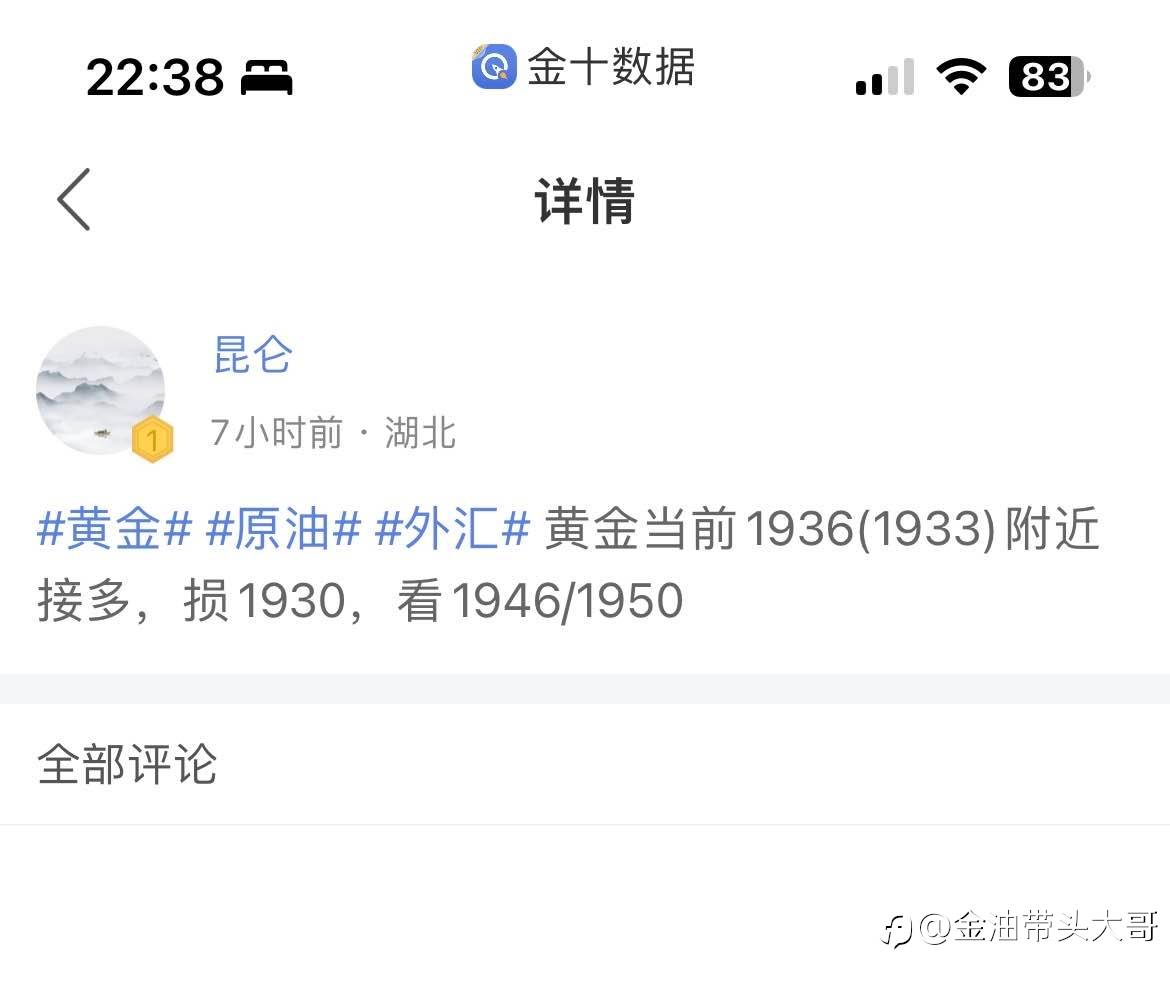Viewport: 1170px width, 983px height.
Task: Open the #原油# hashtag
Action: [x=283, y=530]
